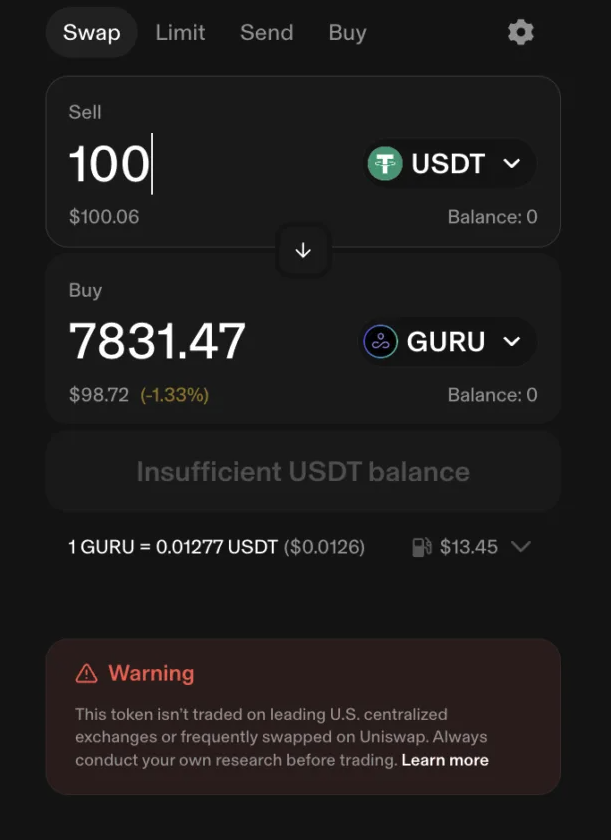Open the GURU token selector
The image size is (611, 840).
tap(449, 342)
